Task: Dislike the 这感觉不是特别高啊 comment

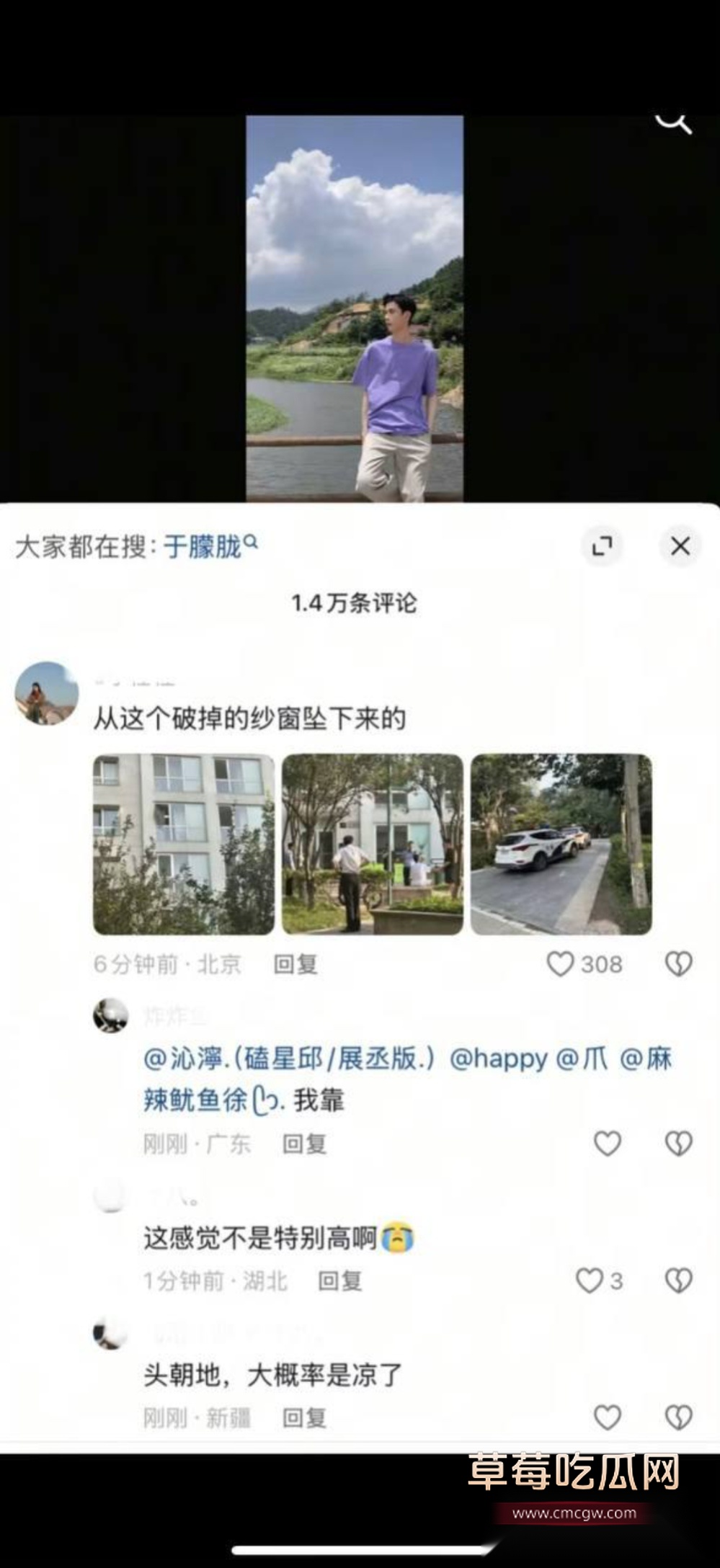Action: 678,1280
